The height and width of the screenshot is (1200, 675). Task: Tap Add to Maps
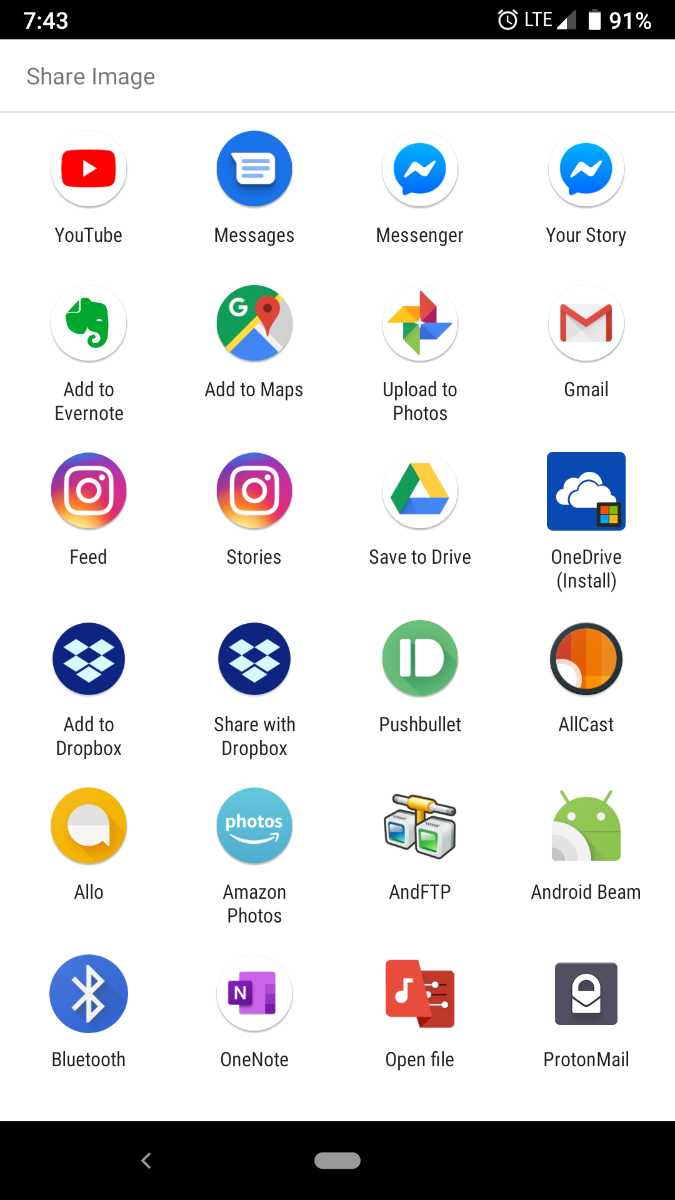point(254,325)
